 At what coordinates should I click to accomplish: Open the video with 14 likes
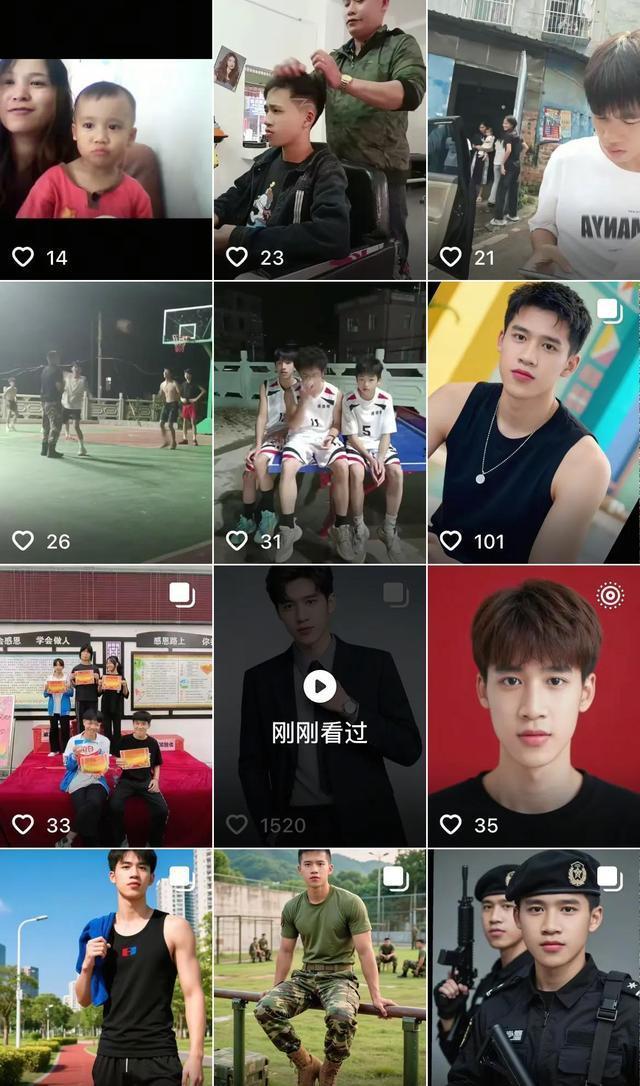pos(105,140)
